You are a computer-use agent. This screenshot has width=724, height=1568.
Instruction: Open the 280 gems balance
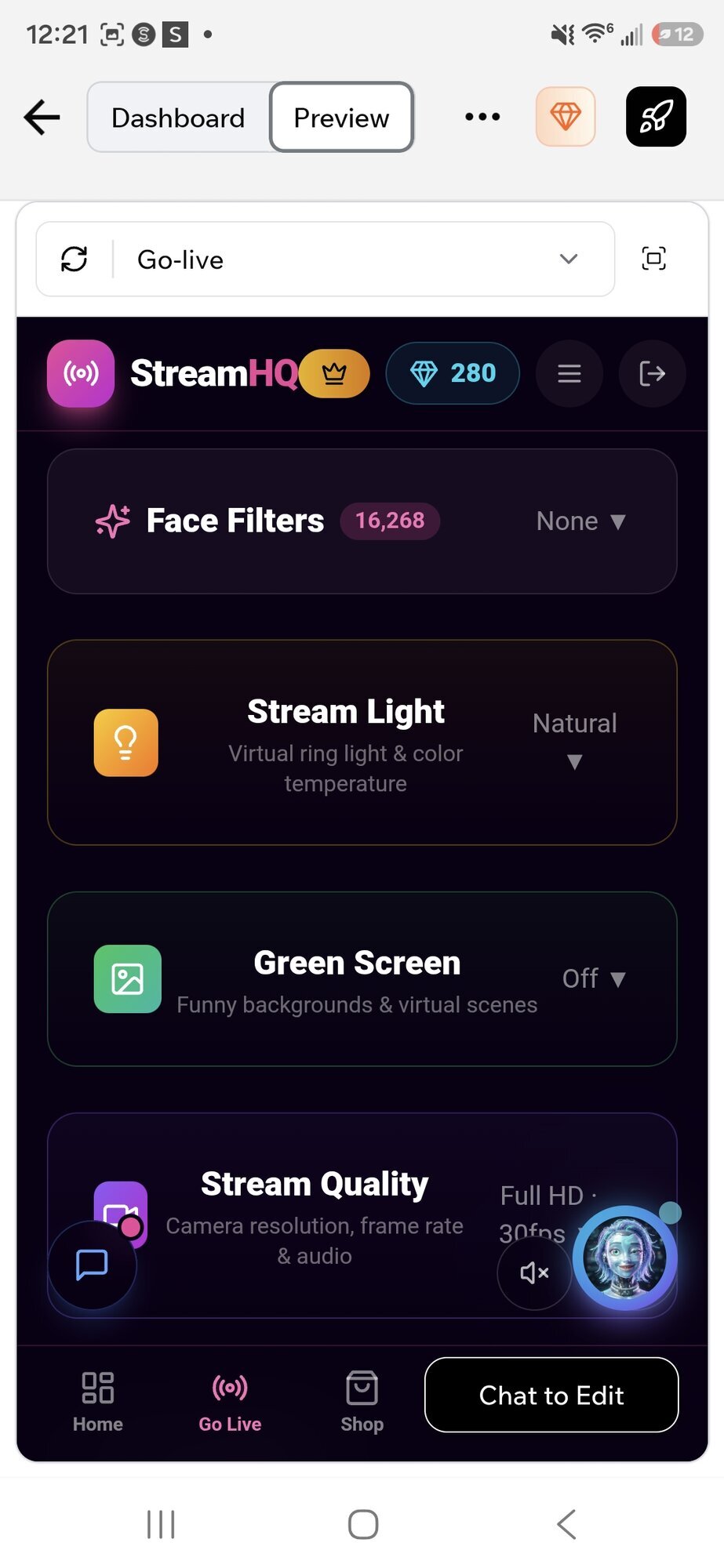point(453,373)
